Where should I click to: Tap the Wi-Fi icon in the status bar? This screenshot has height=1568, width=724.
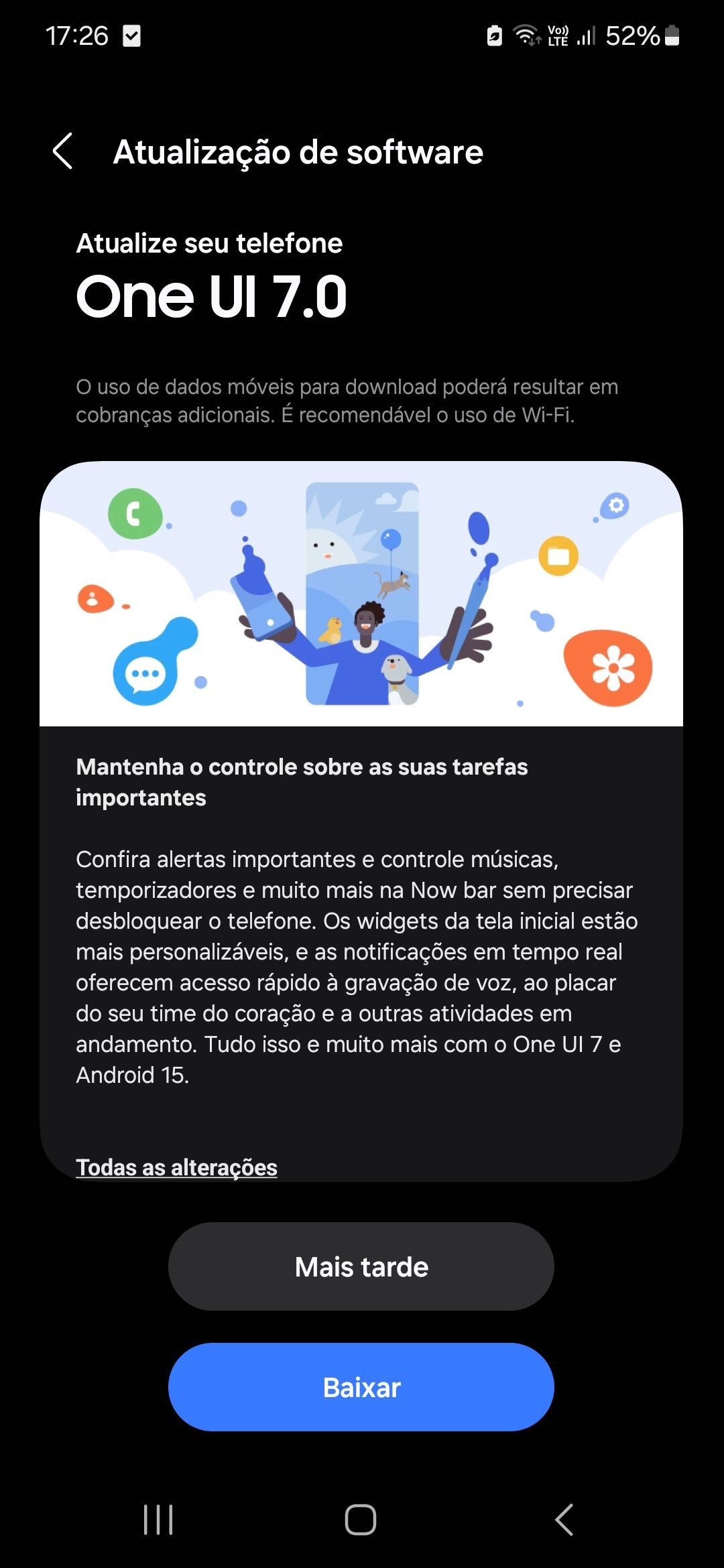(526, 37)
